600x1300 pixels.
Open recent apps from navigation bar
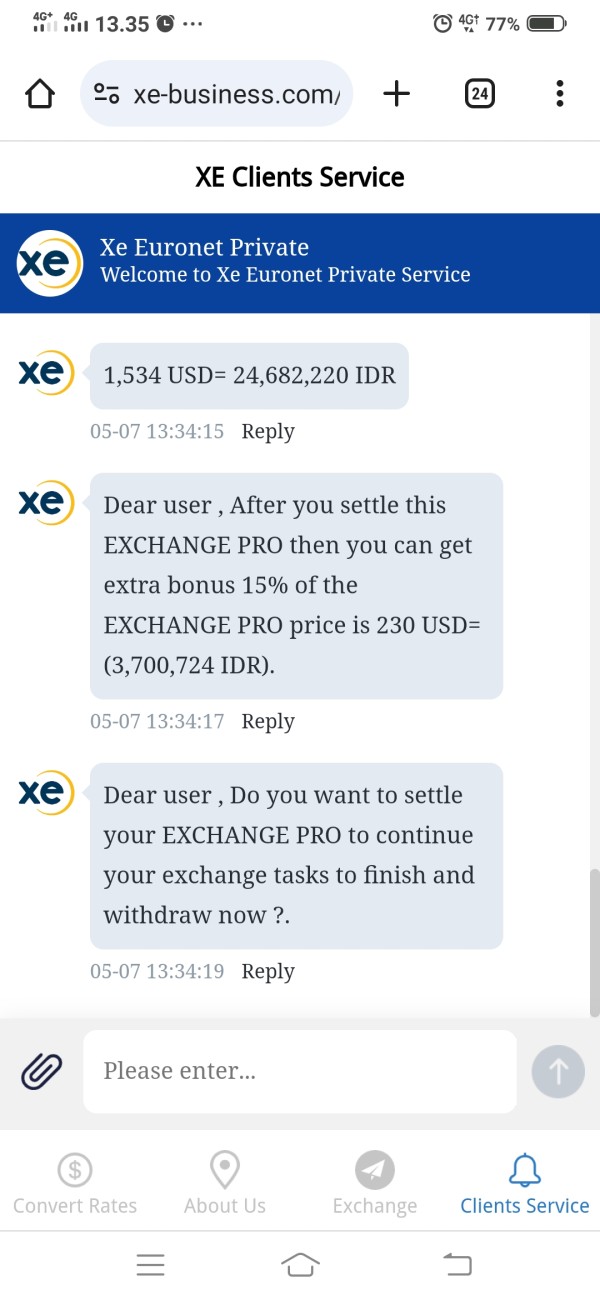pyautogui.click(x=150, y=1264)
